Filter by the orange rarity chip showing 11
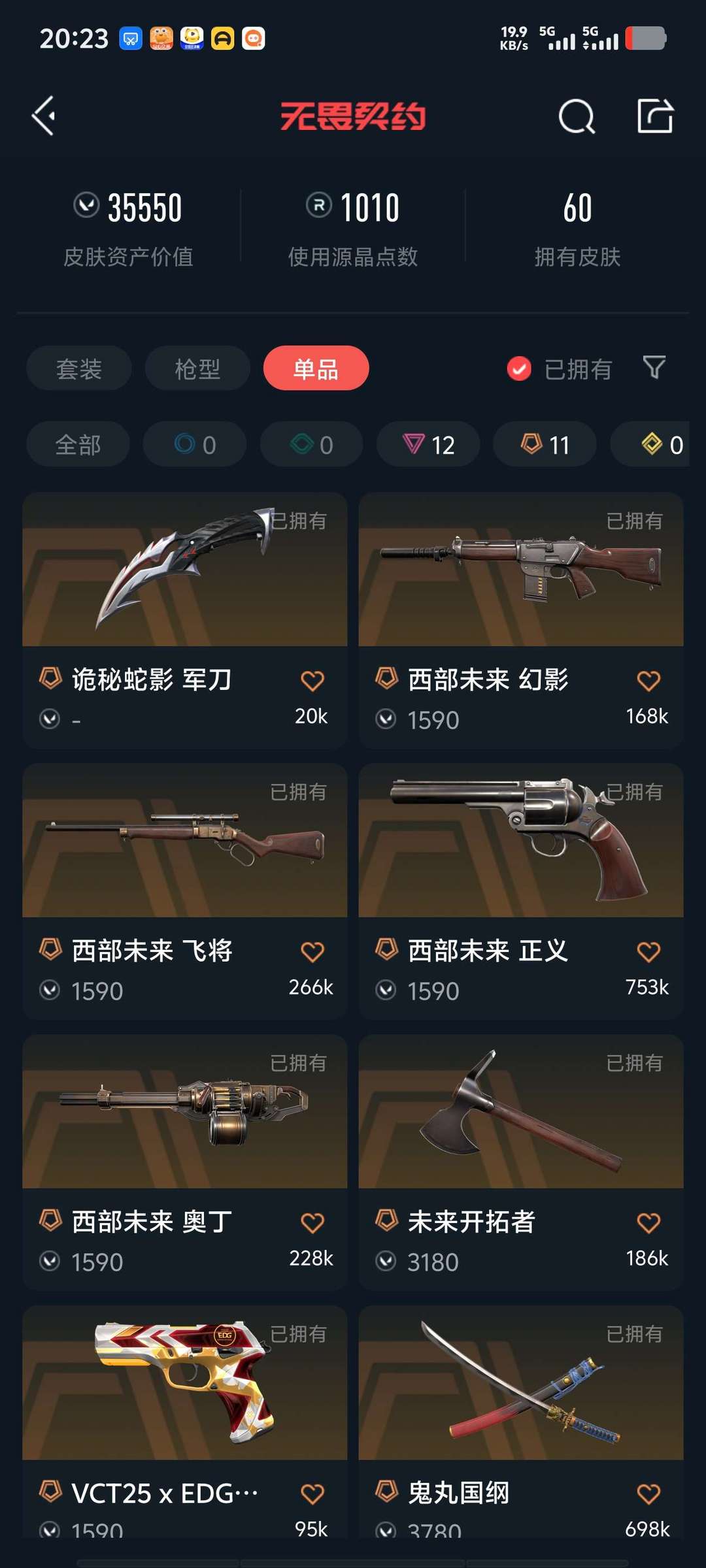The image size is (706, 1568). [545, 444]
